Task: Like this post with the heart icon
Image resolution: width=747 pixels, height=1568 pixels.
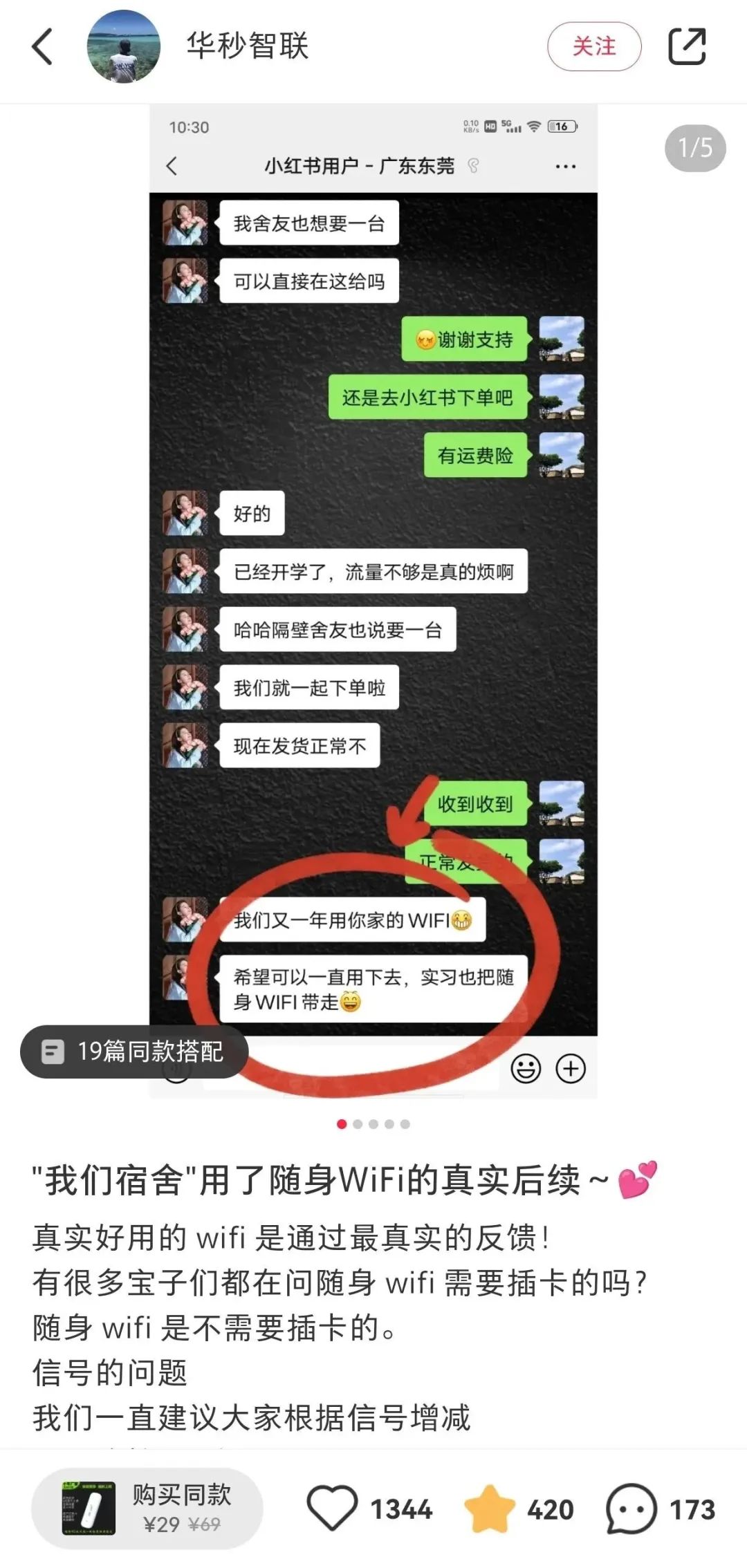Action: coord(332,1509)
